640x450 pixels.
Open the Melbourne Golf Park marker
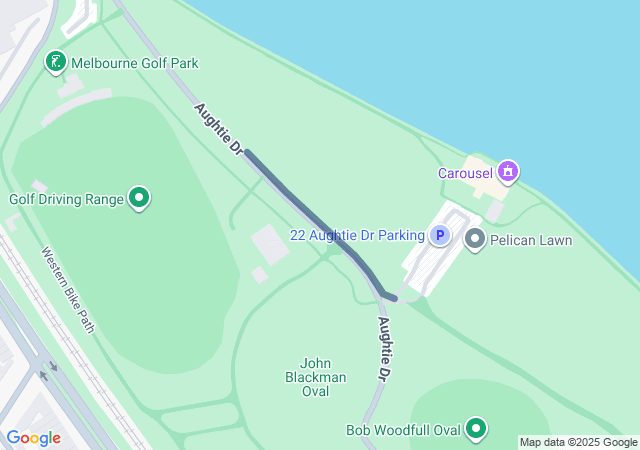point(56,63)
